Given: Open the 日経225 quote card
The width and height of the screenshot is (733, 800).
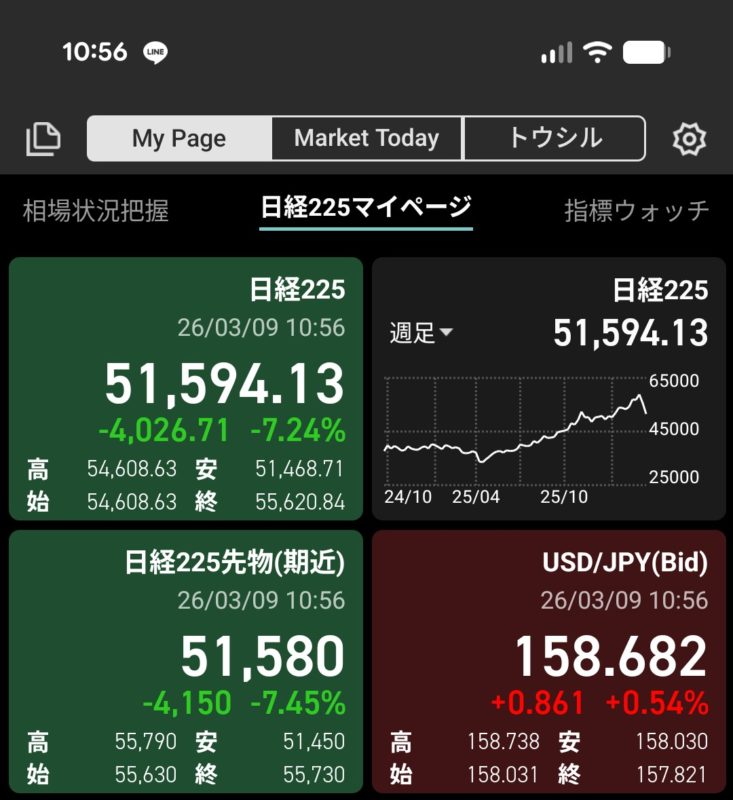Looking at the screenshot, I should (x=186, y=389).
